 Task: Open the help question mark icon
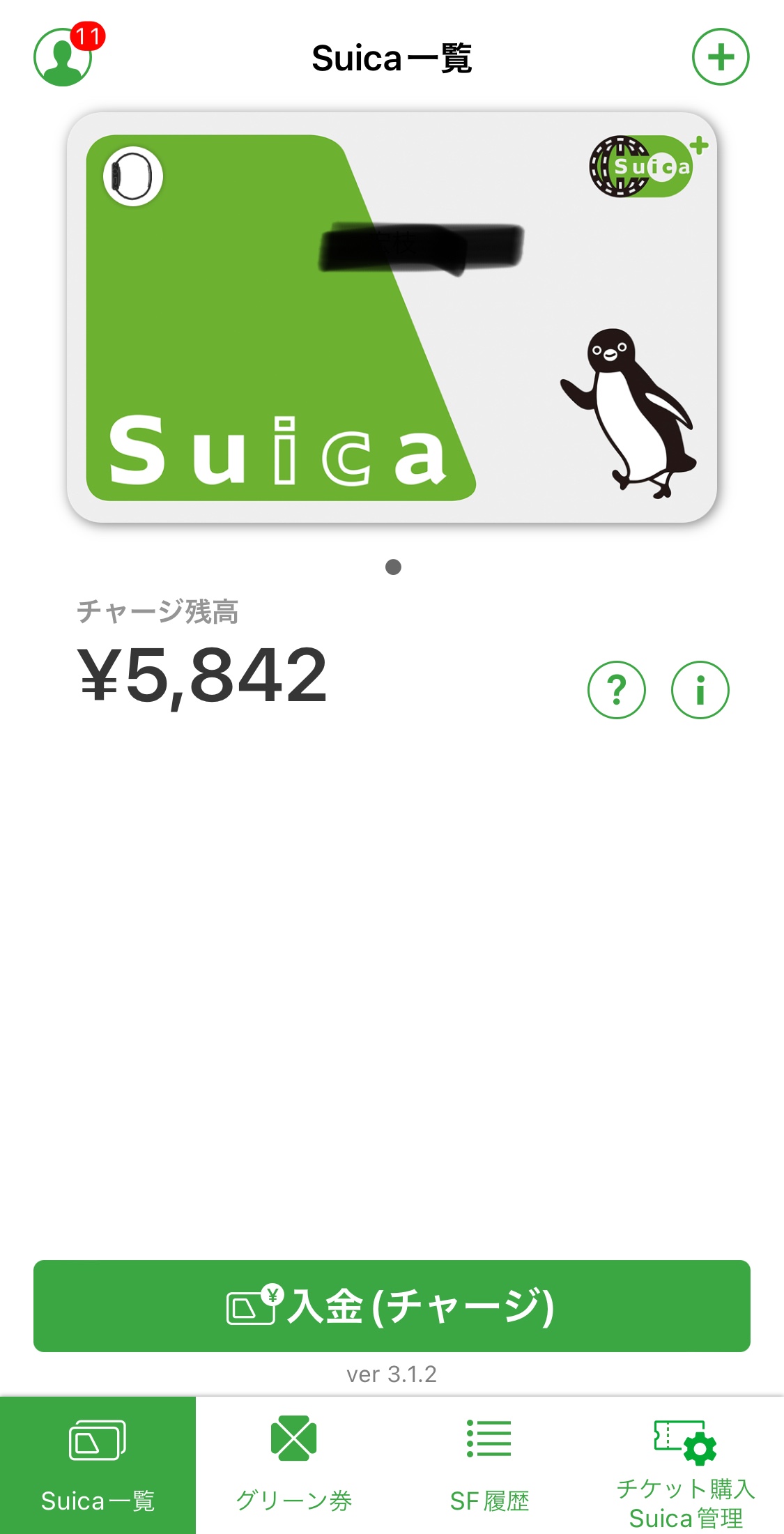(x=617, y=690)
